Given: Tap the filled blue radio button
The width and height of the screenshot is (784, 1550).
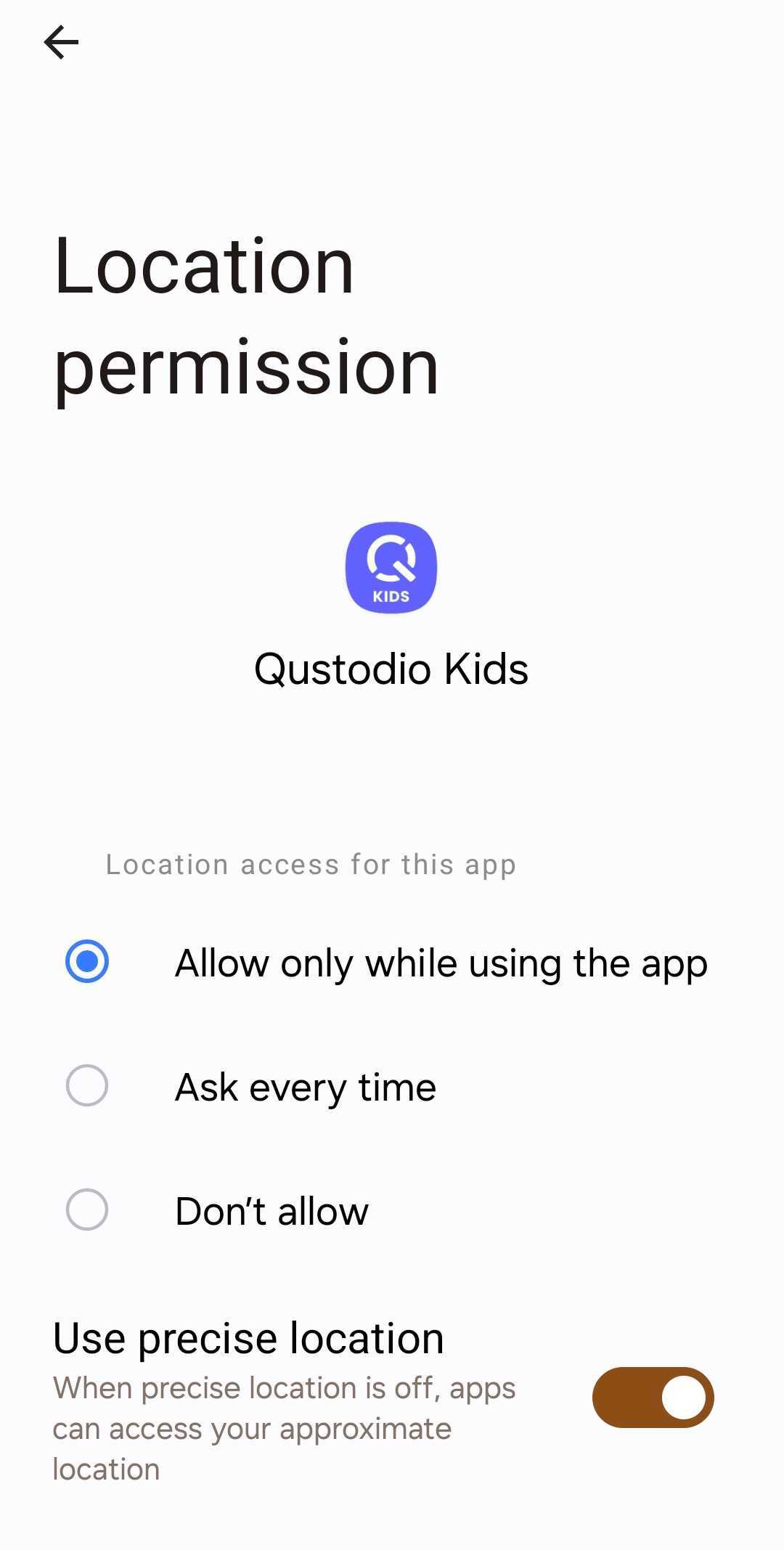Looking at the screenshot, I should (x=87, y=963).
